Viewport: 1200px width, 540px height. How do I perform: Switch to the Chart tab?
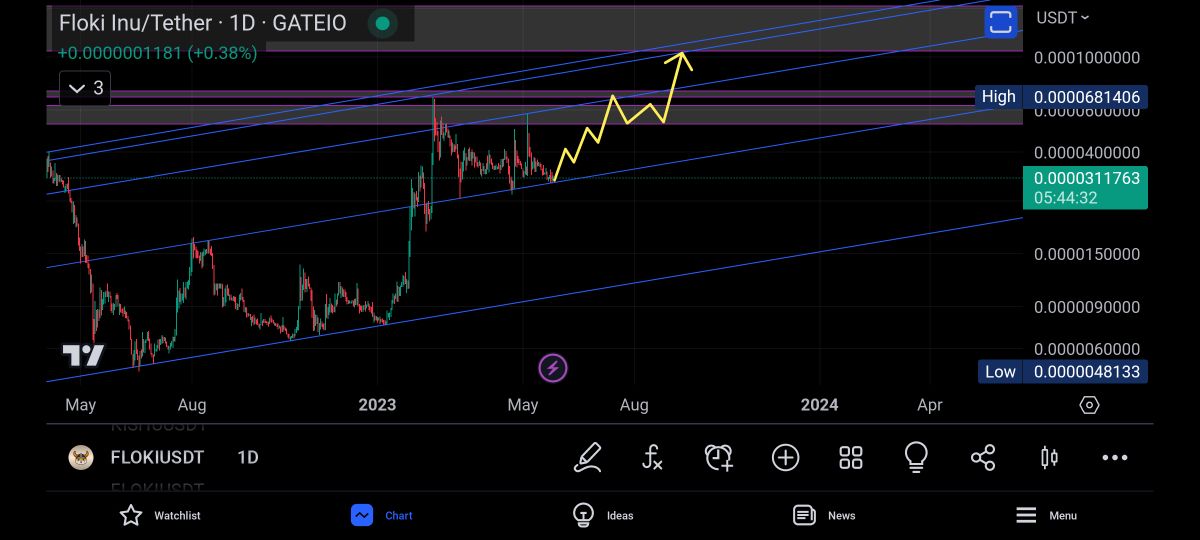click(382, 515)
